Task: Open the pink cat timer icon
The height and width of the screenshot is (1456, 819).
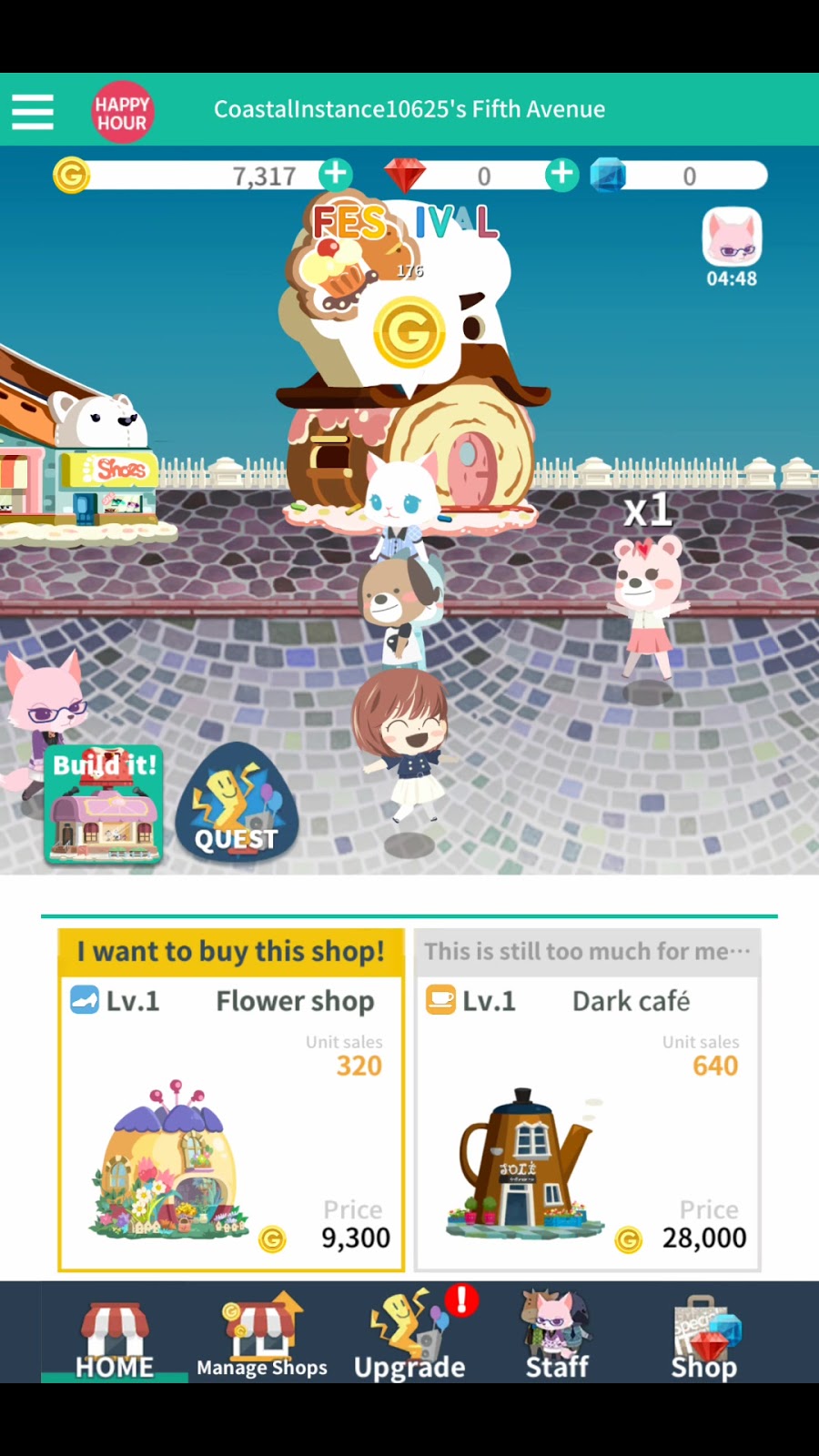Action: coord(732,238)
